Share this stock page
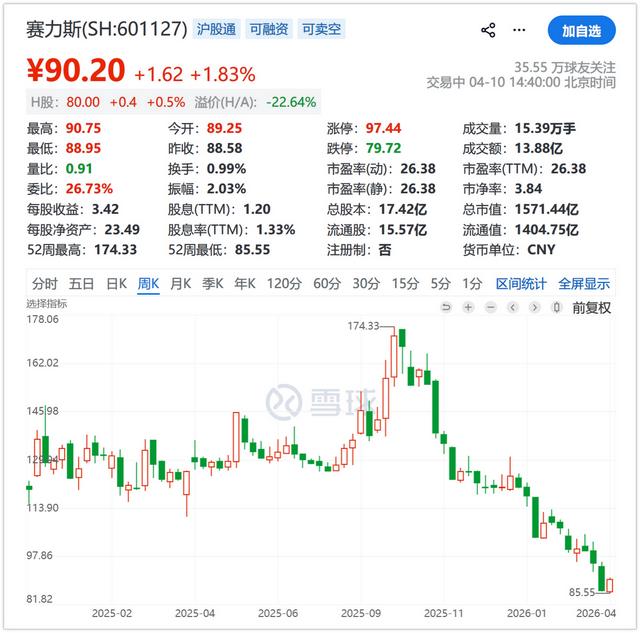Image resolution: width=640 pixels, height=633 pixels. pyautogui.click(x=488, y=30)
